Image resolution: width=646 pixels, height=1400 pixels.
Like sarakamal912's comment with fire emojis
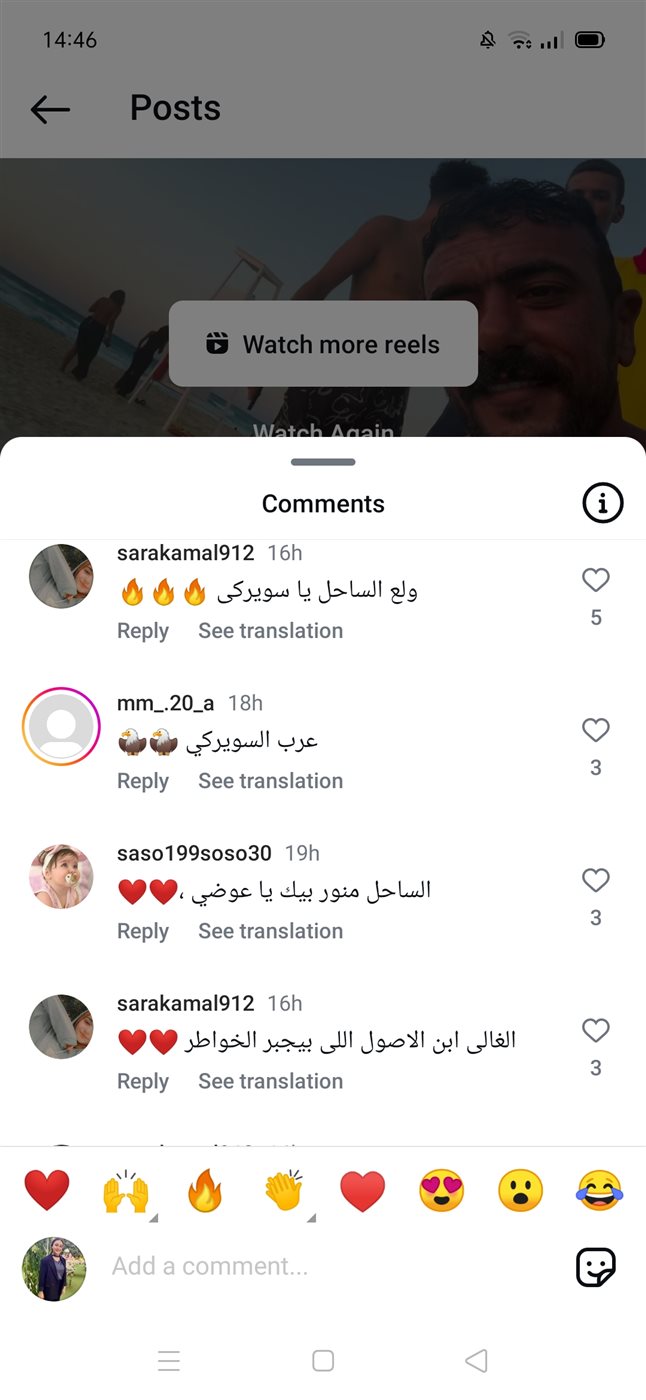point(596,580)
